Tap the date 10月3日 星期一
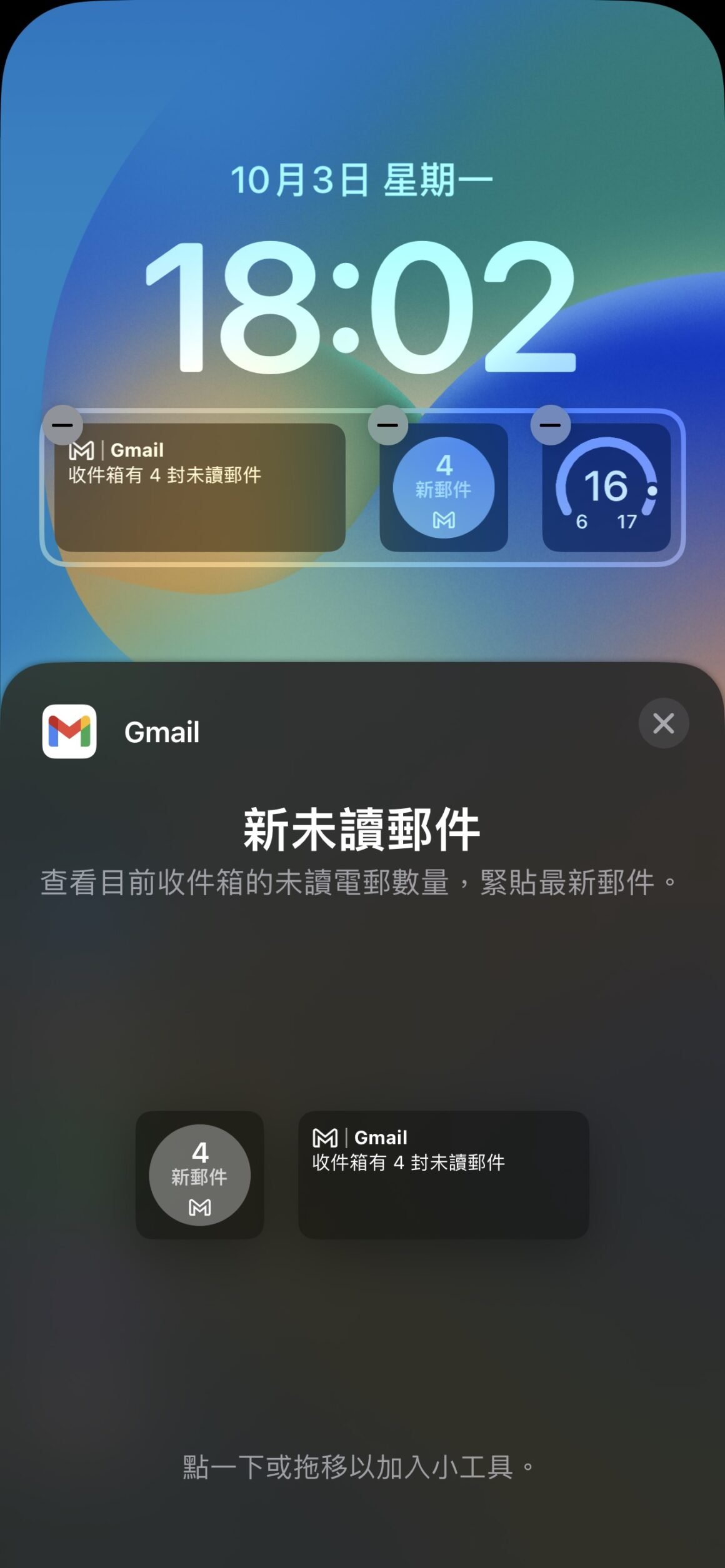 pos(362,177)
